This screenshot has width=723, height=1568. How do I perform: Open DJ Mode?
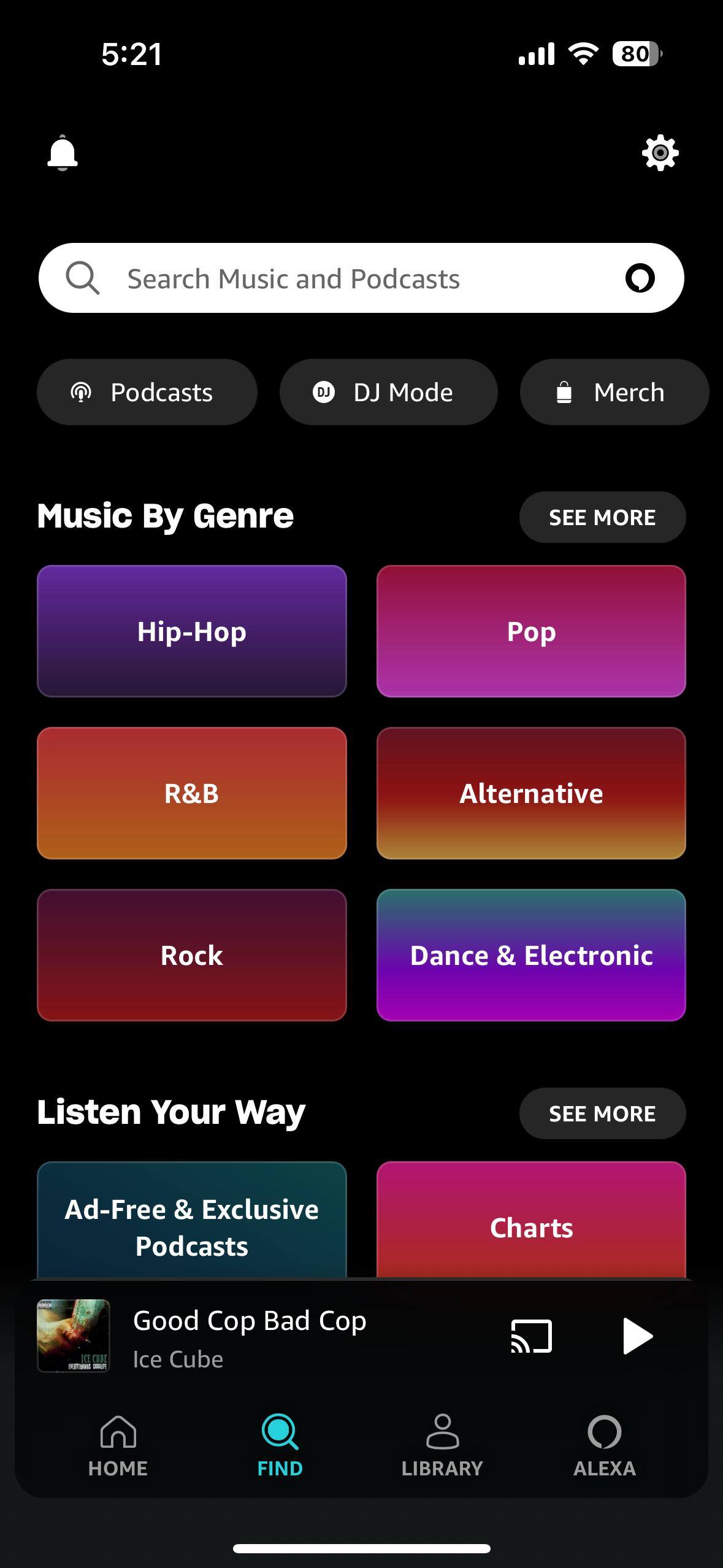coord(388,392)
